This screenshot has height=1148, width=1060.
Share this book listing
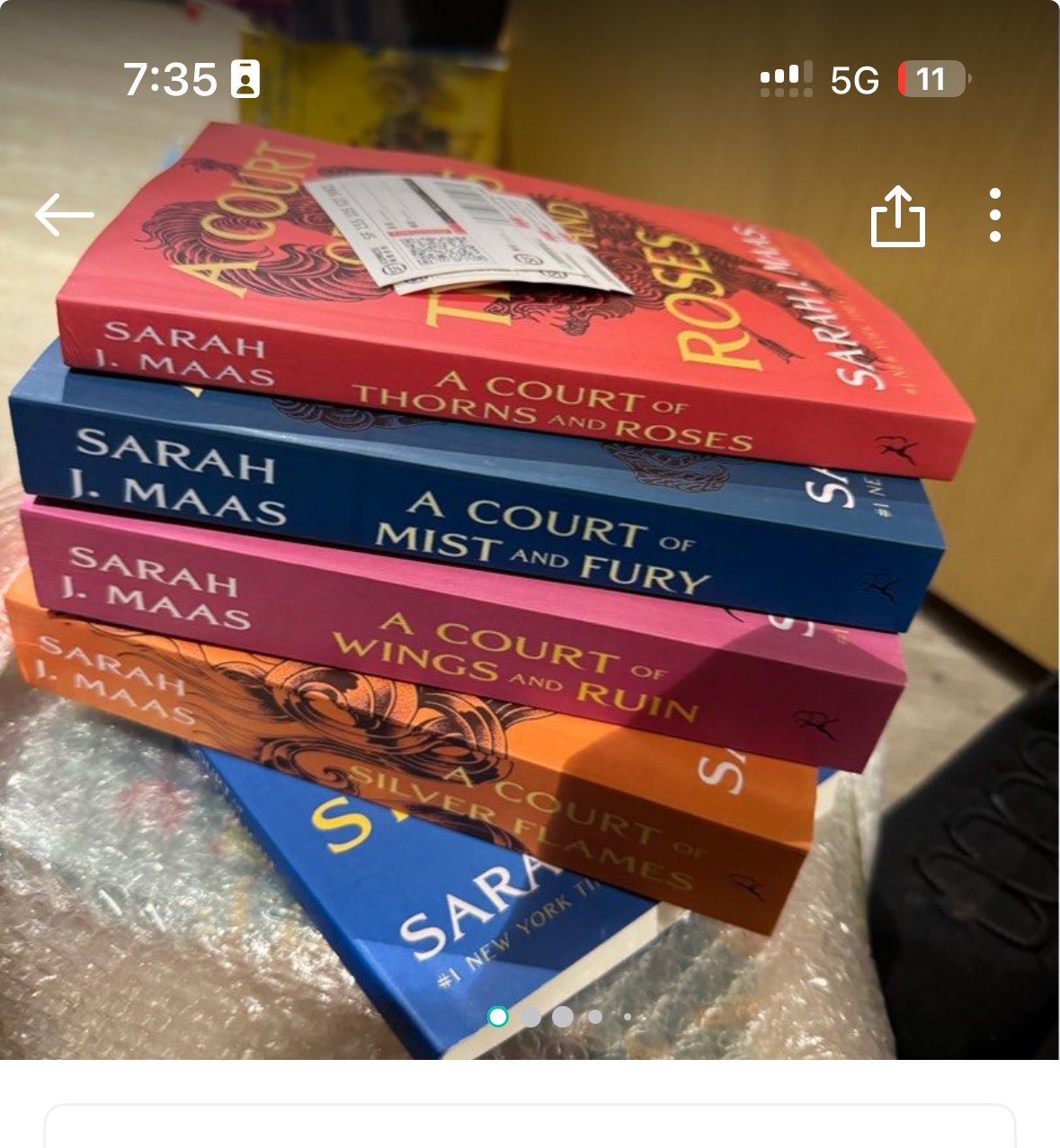point(897,216)
